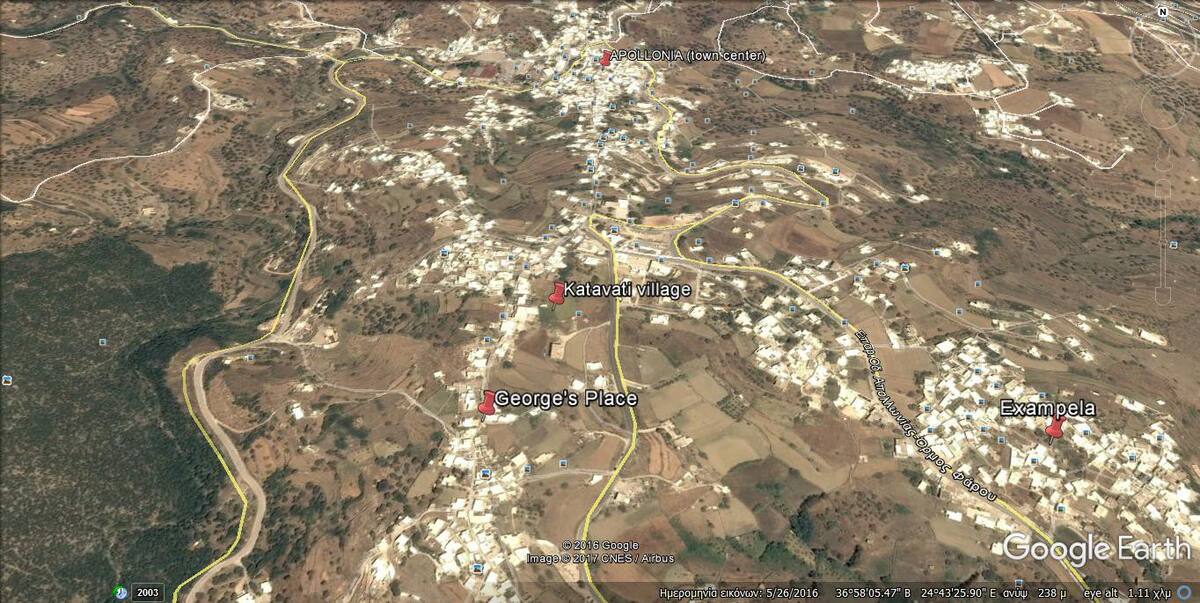Open the 2003 historical imagery button

(146, 593)
